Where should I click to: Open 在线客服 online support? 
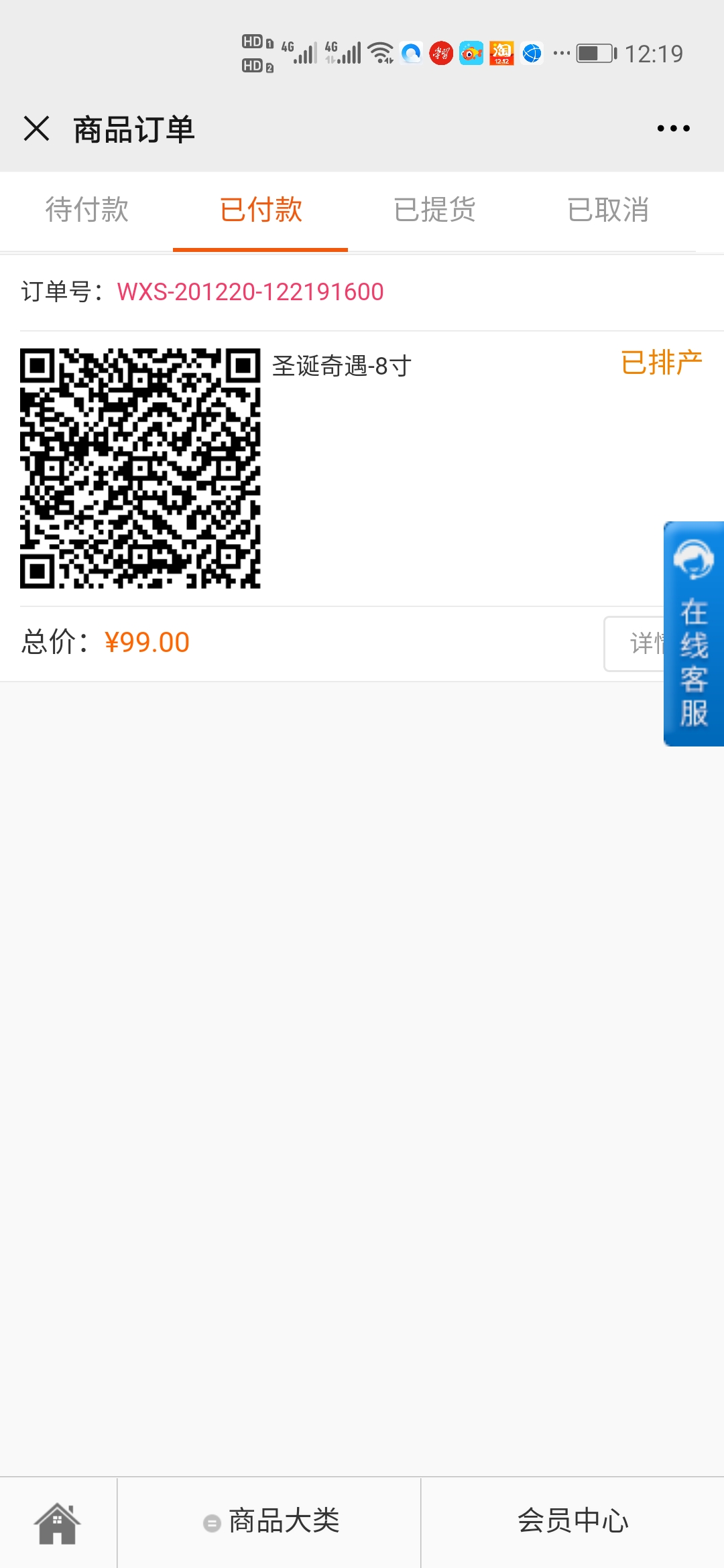694,633
